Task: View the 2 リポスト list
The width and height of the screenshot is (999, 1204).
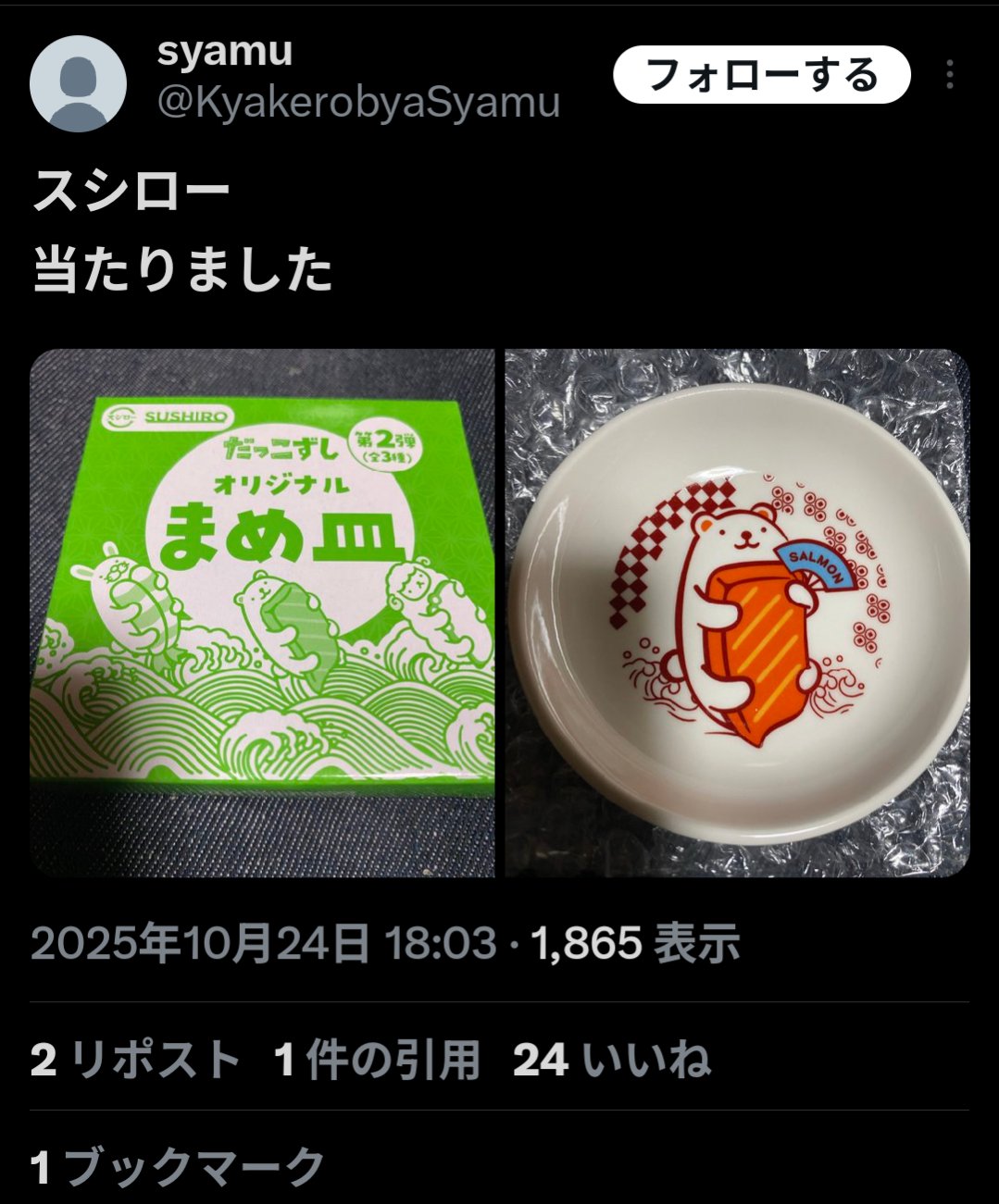Action: coord(135,1060)
